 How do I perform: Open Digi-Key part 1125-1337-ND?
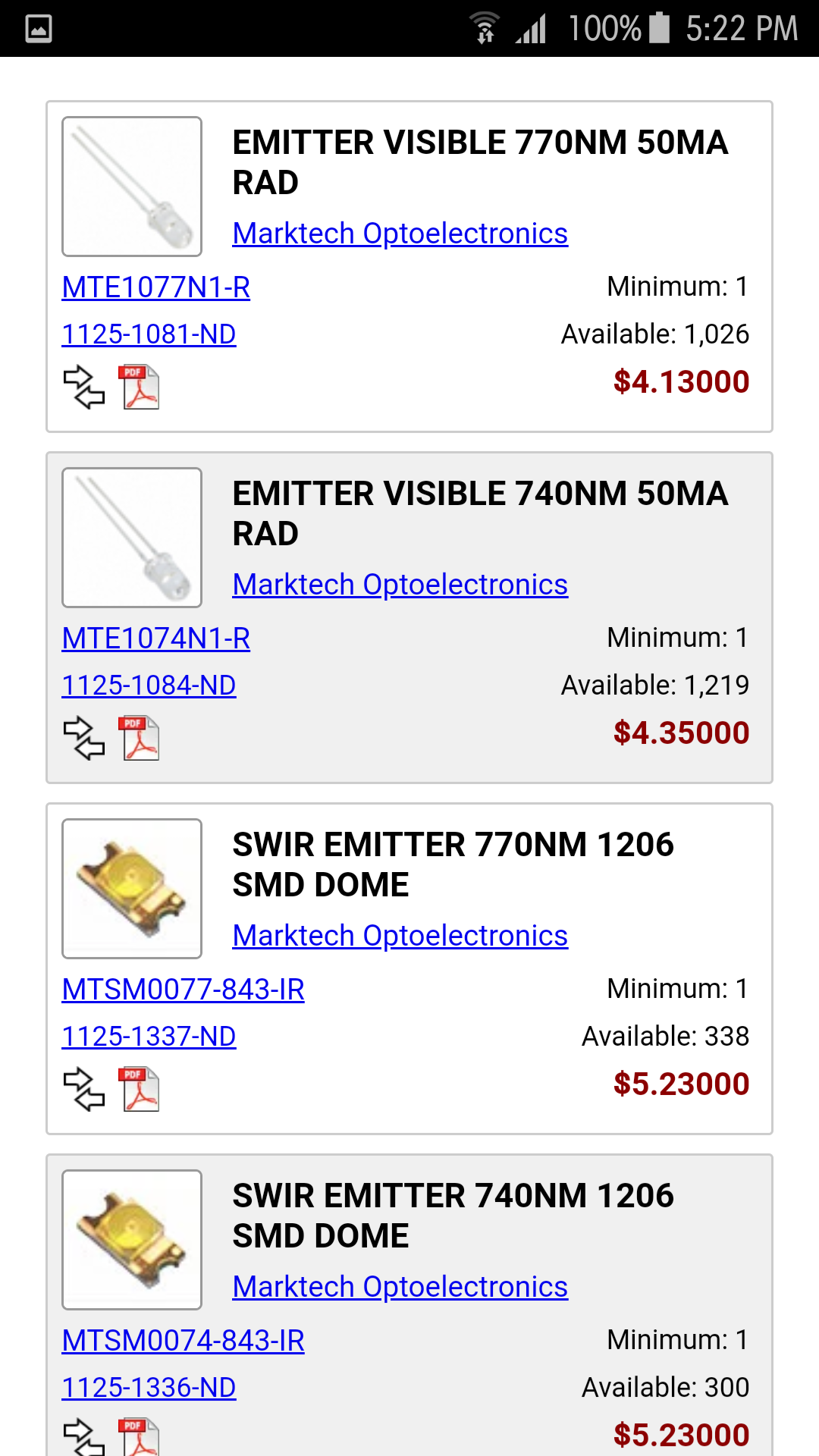[x=149, y=1037]
